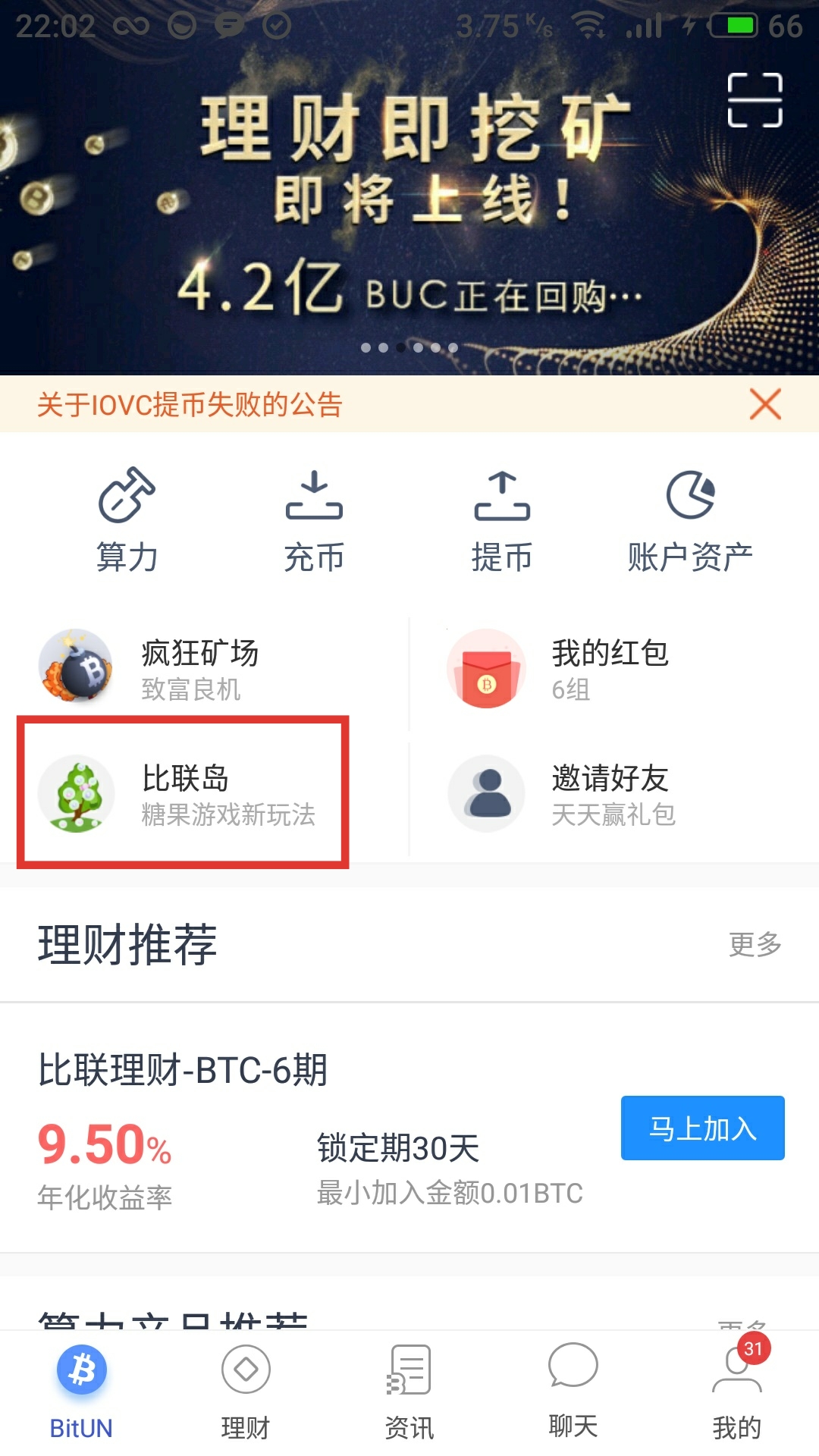Tap 更多 next to 理财推荐
Viewport: 819px width, 1456px height.
tap(755, 944)
